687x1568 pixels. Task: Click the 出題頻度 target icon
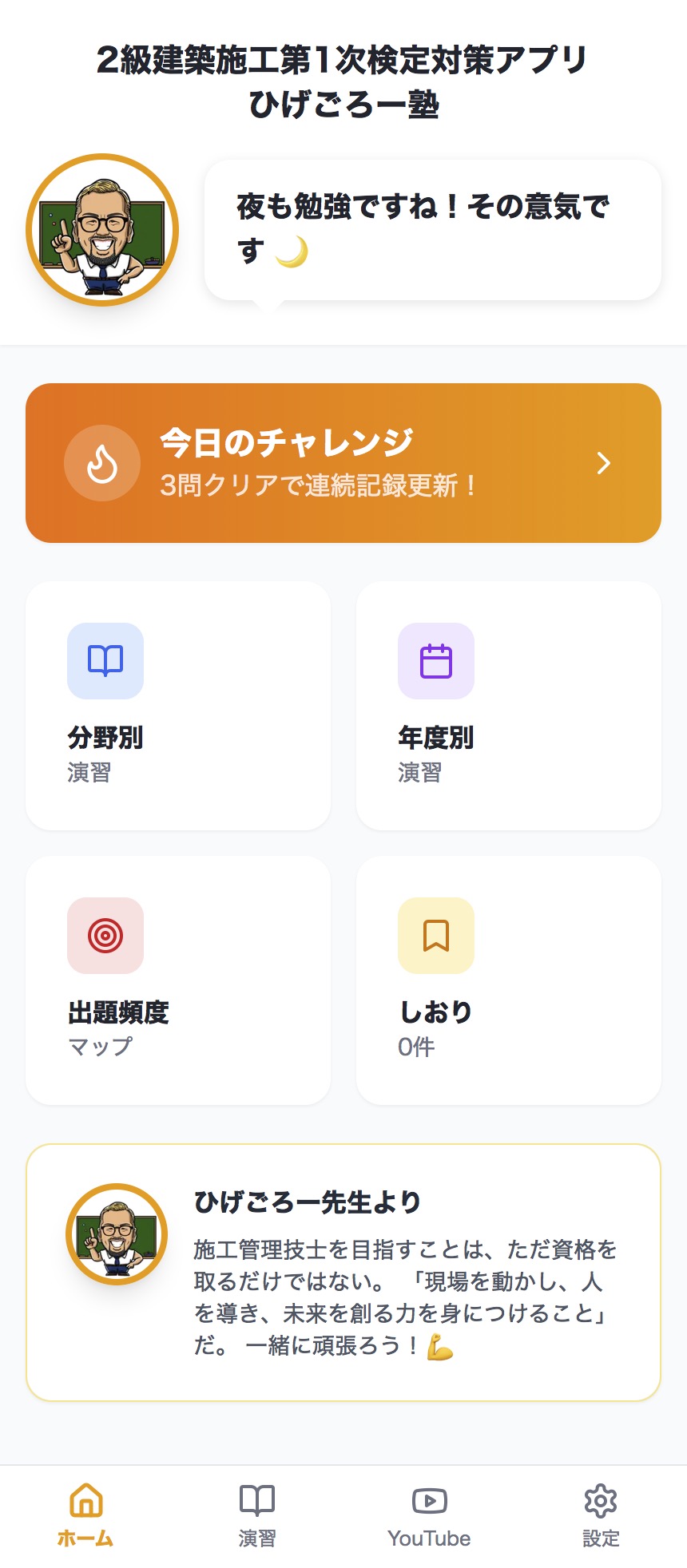[105, 936]
